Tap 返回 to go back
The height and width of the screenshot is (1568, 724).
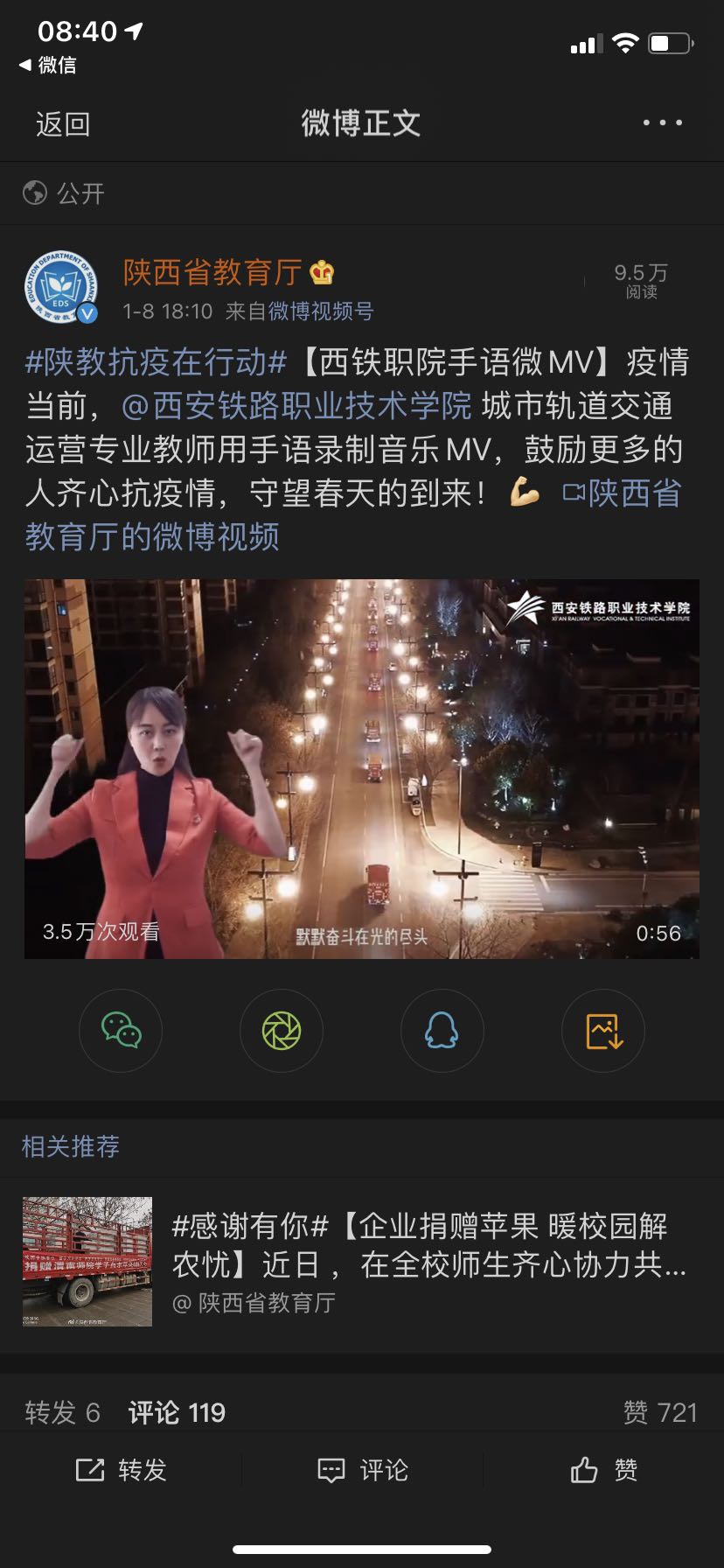pos(62,124)
